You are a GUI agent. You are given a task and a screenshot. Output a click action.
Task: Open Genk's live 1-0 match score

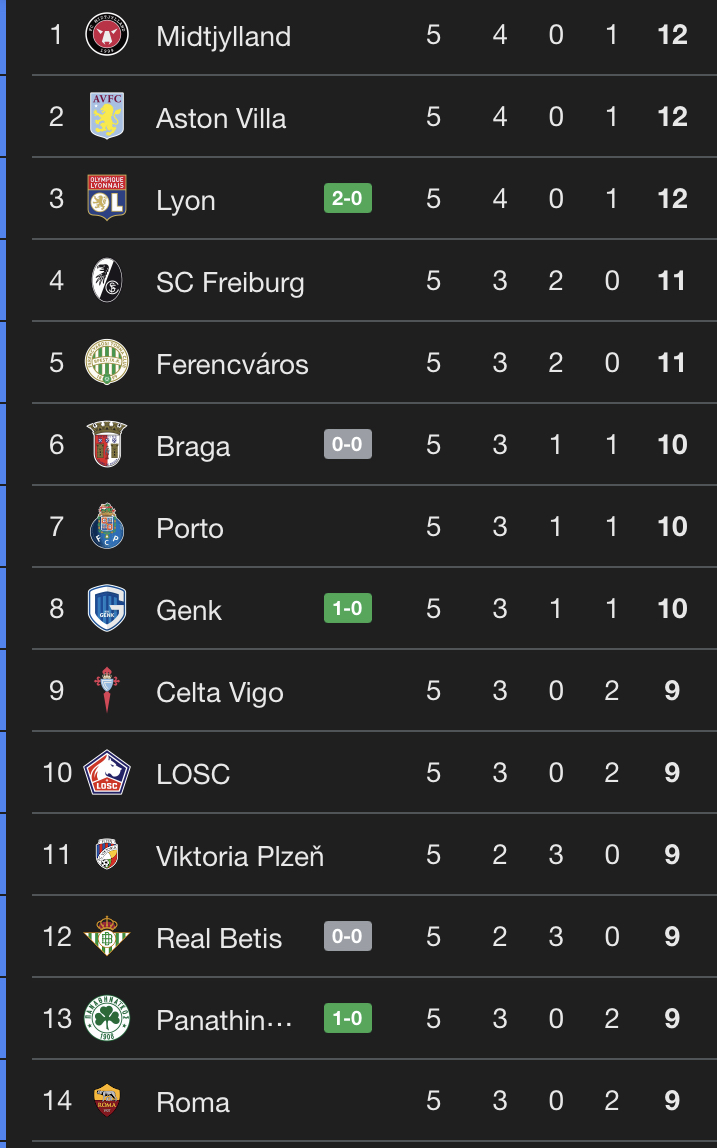347,608
